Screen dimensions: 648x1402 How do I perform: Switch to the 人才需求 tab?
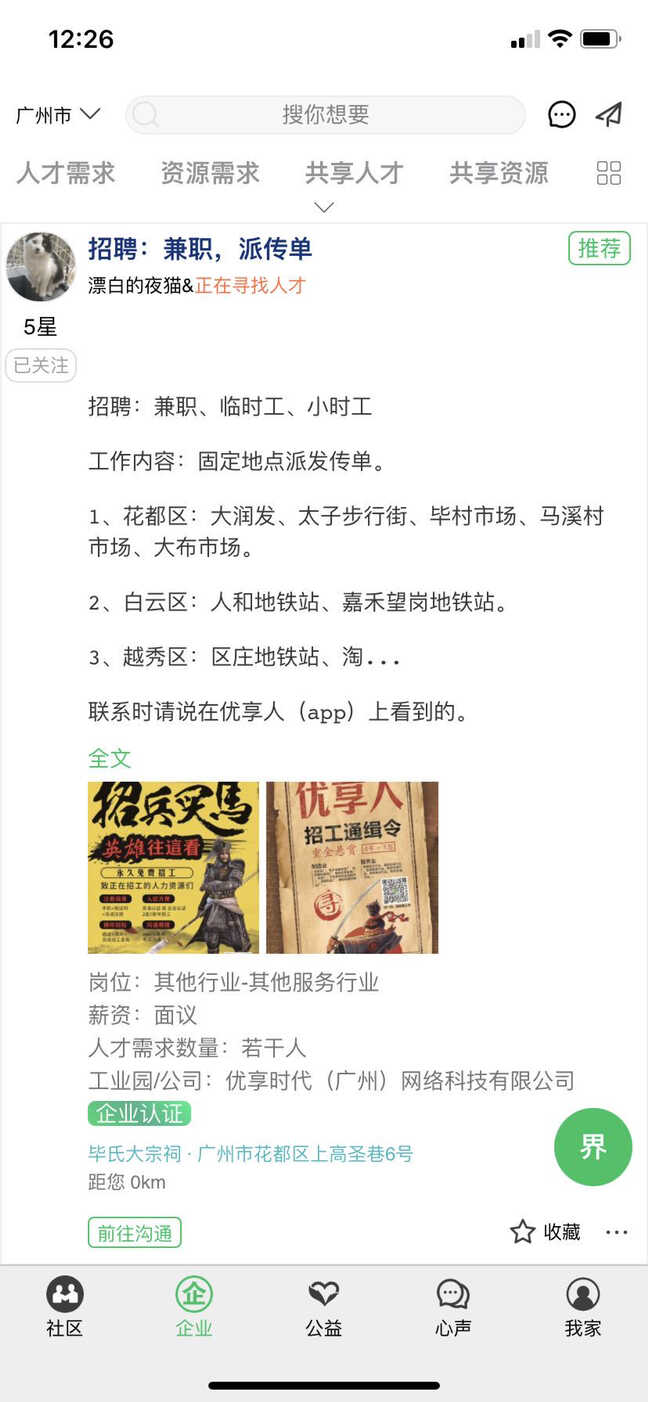tap(66, 173)
